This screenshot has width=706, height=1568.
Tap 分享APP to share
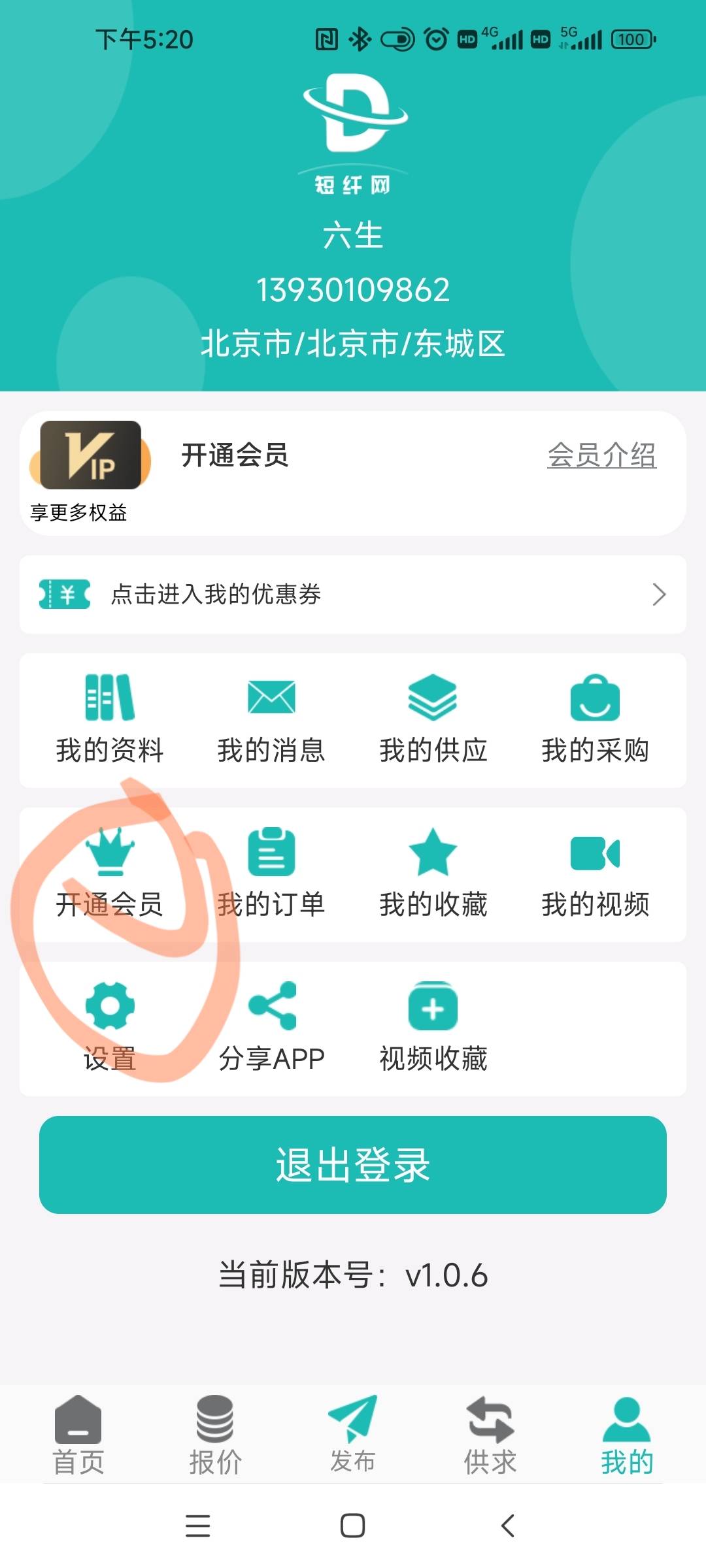click(x=271, y=1028)
